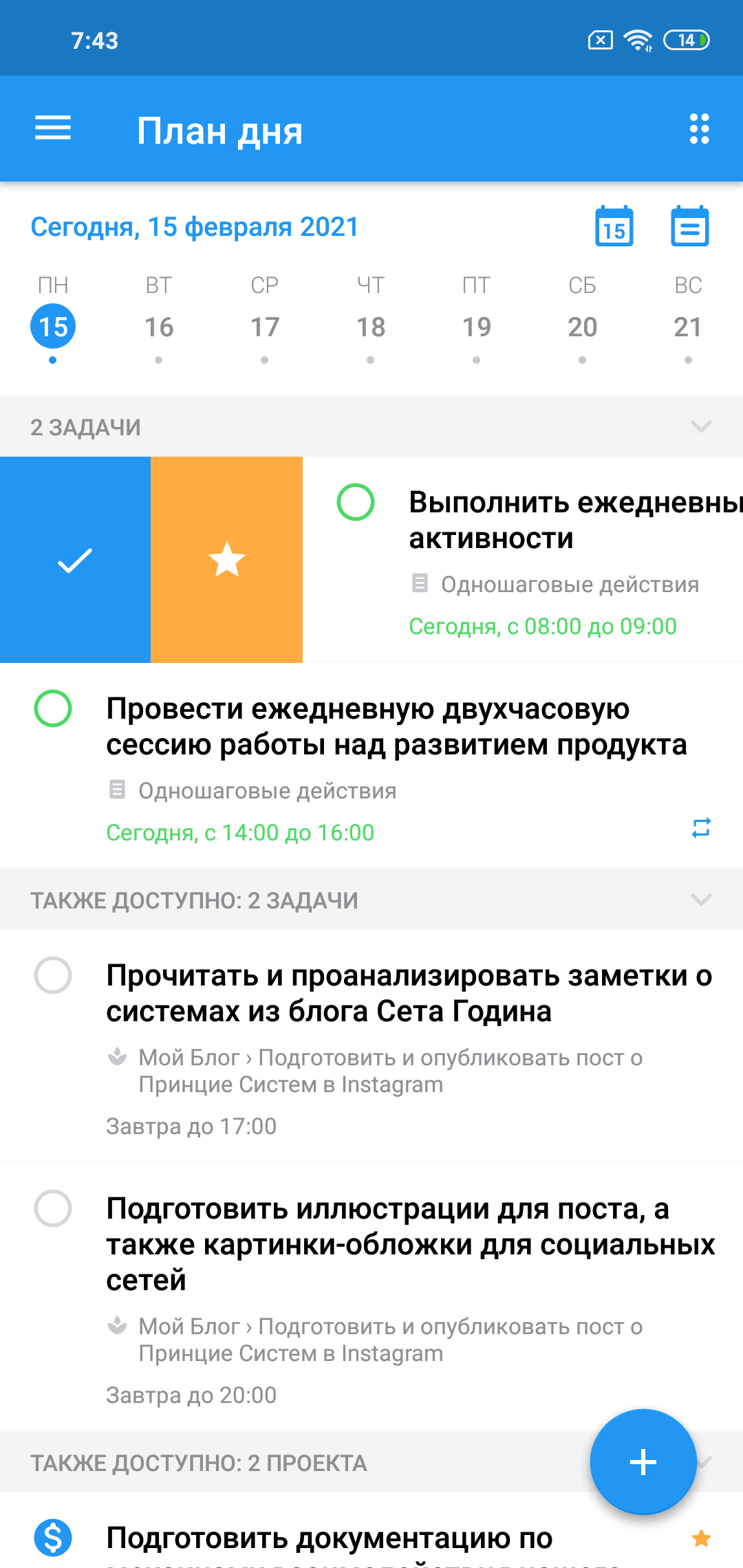Star the swiped task with the orange button
This screenshot has height=1568, width=743.
pyautogui.click(x=226, y=560)
